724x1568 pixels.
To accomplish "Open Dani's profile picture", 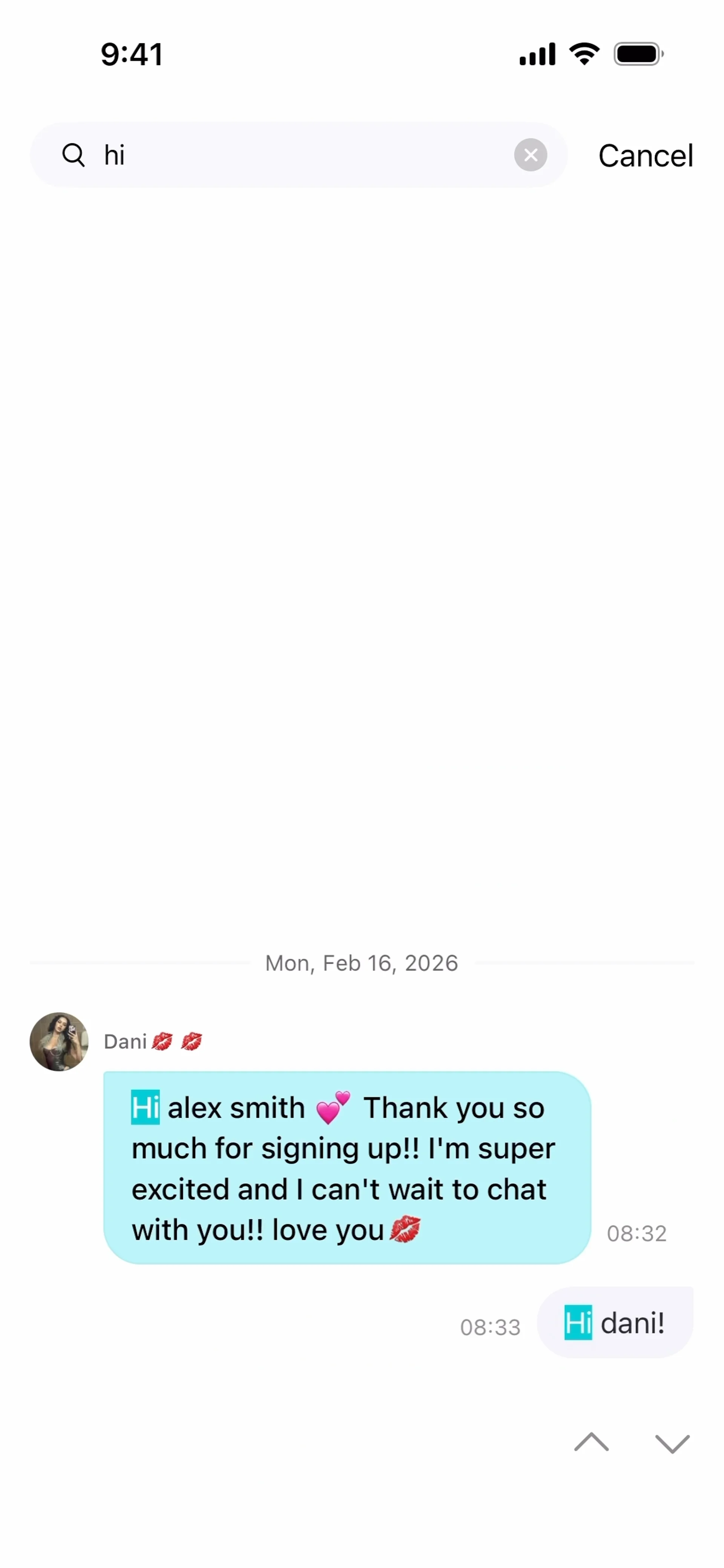I will pyautogui.click(x=59, y=1041).
